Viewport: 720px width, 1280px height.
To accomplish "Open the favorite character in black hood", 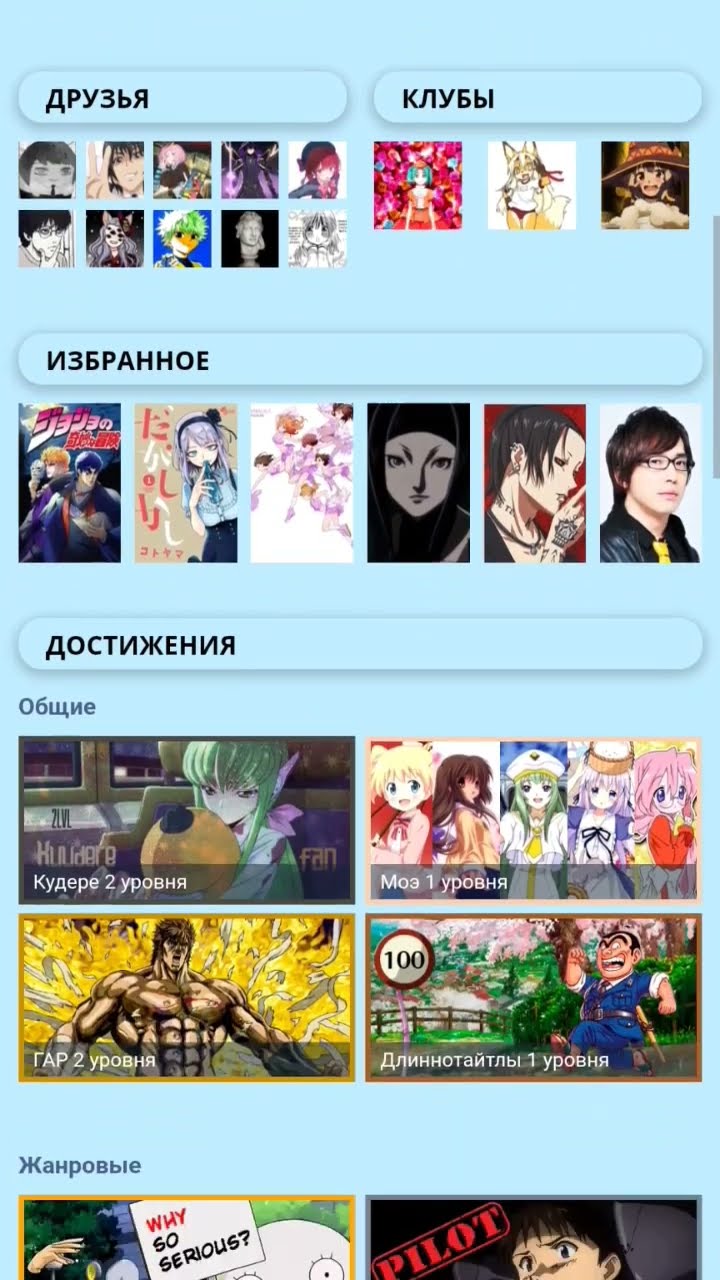I will coord(418,483).
